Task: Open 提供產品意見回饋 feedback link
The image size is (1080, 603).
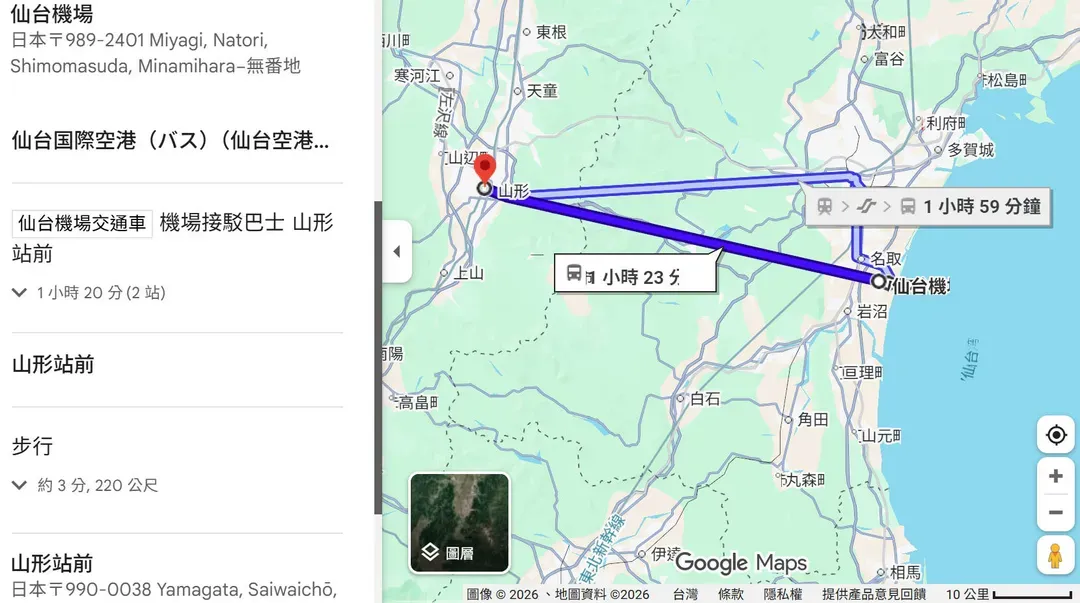Action: 874,594
